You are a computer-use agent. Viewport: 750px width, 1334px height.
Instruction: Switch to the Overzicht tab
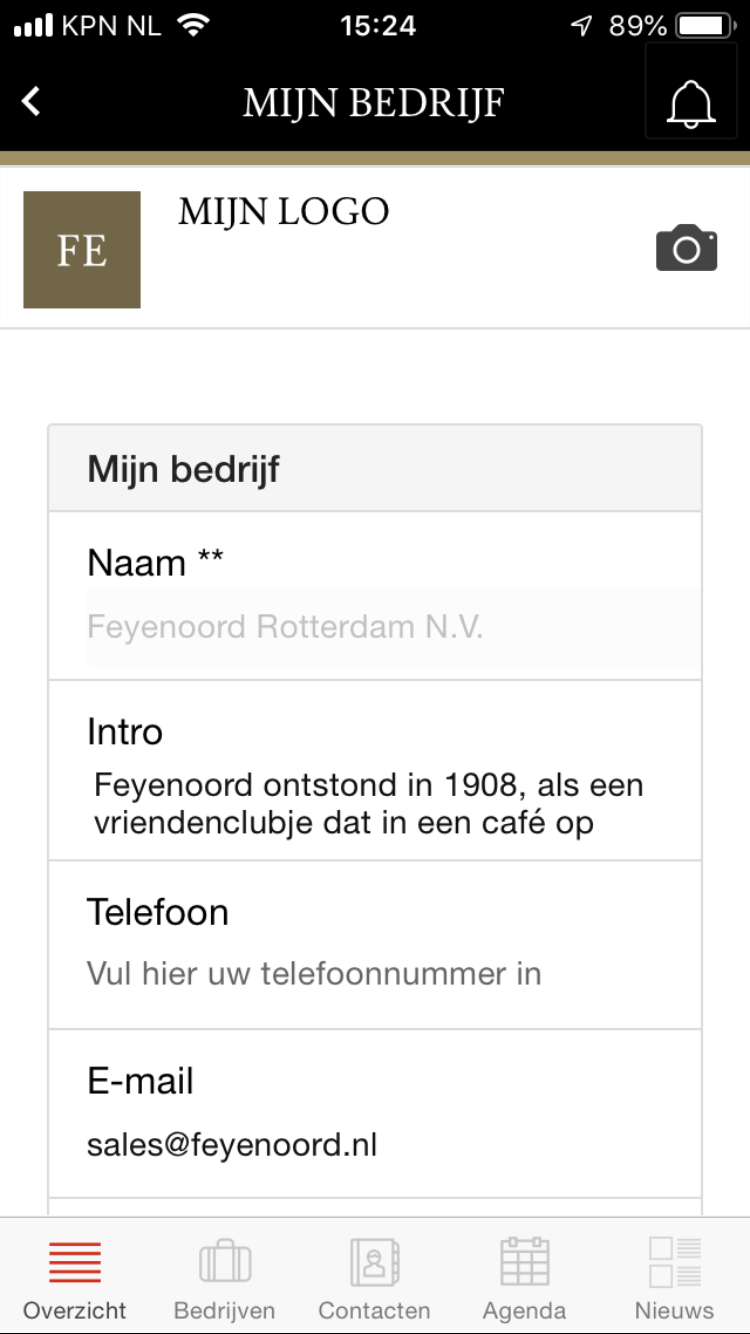tap(75, 1277)
